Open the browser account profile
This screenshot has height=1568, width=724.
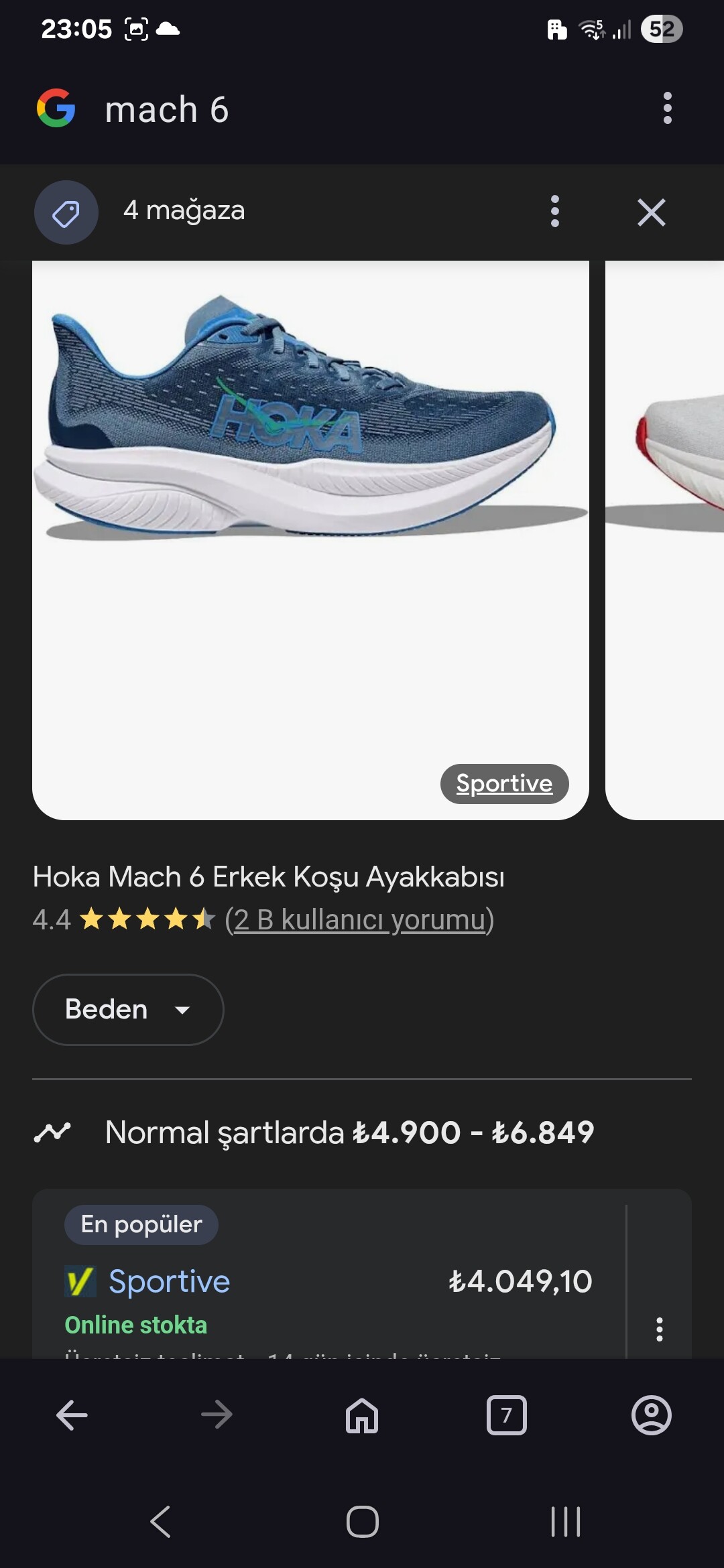(x=651, y=1415)
